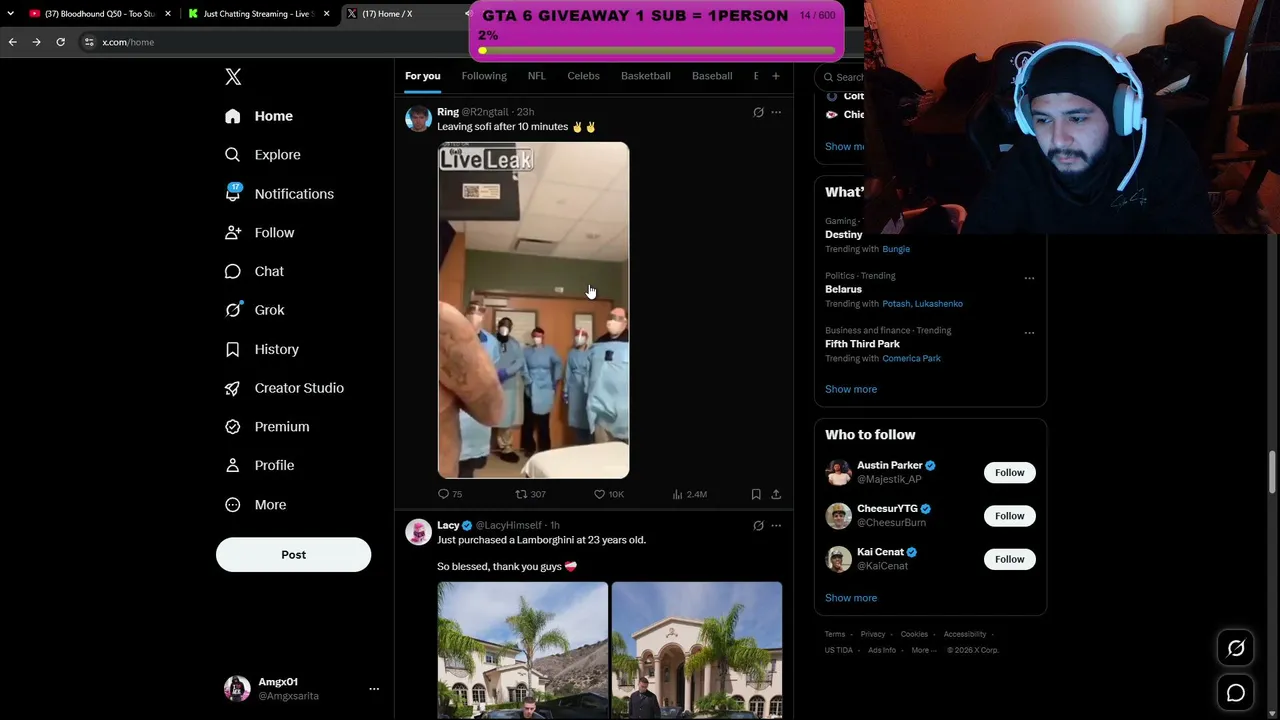Screen dimensions: 1280x720
Task: Open the Notifications page
Action: pyautogui.click(x=279, y=194)
